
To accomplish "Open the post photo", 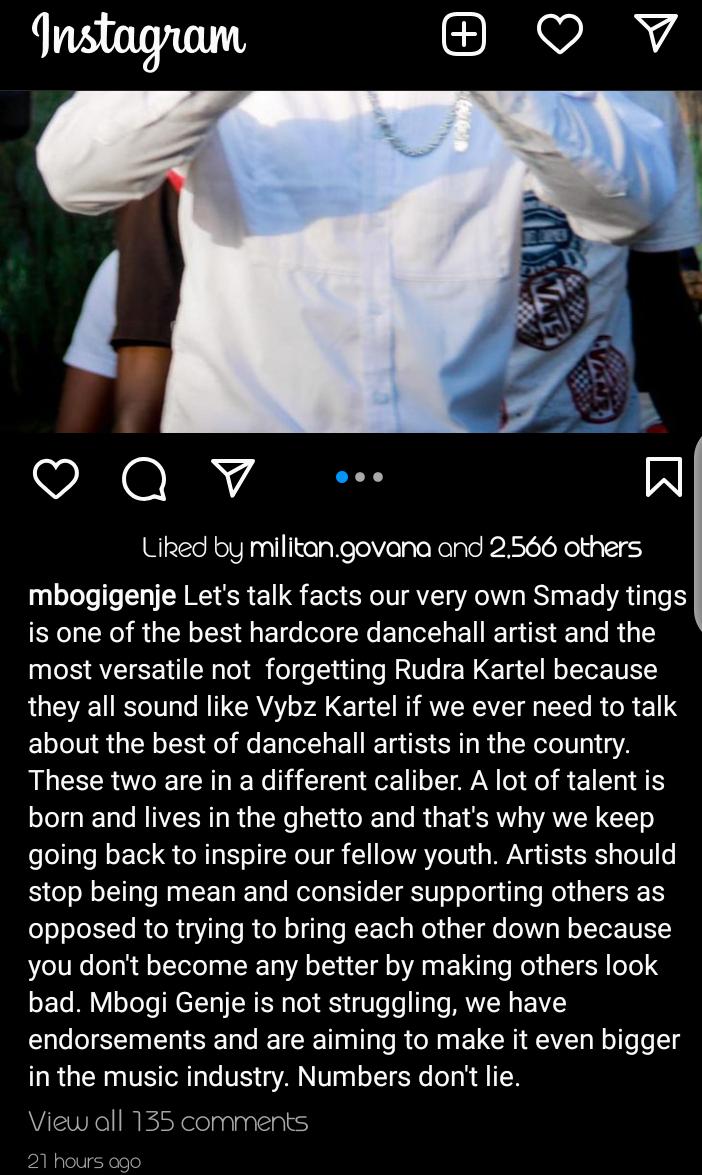I will coord(351,262).
